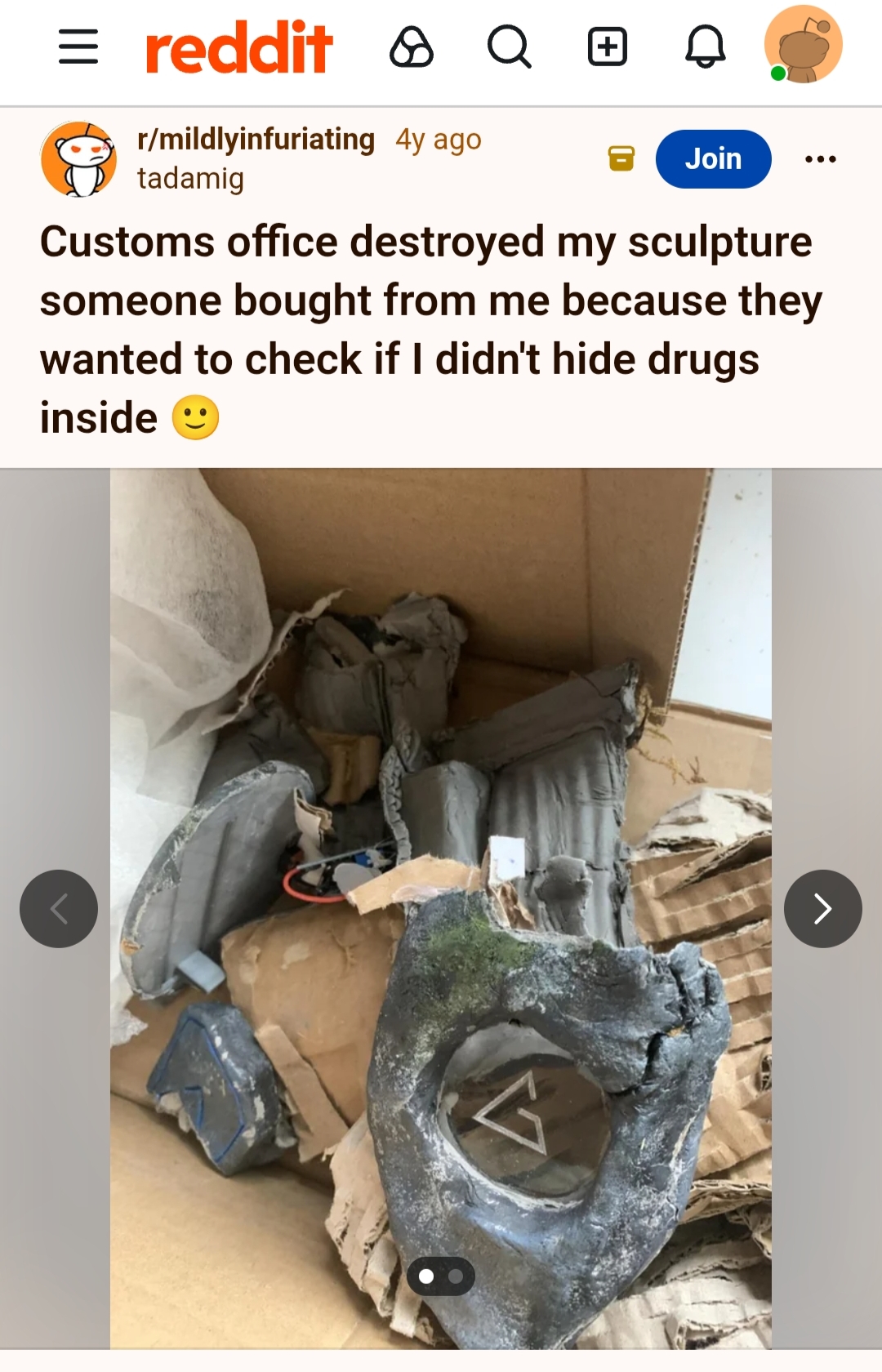Open the hamburger navigation menu

point(78,47)
